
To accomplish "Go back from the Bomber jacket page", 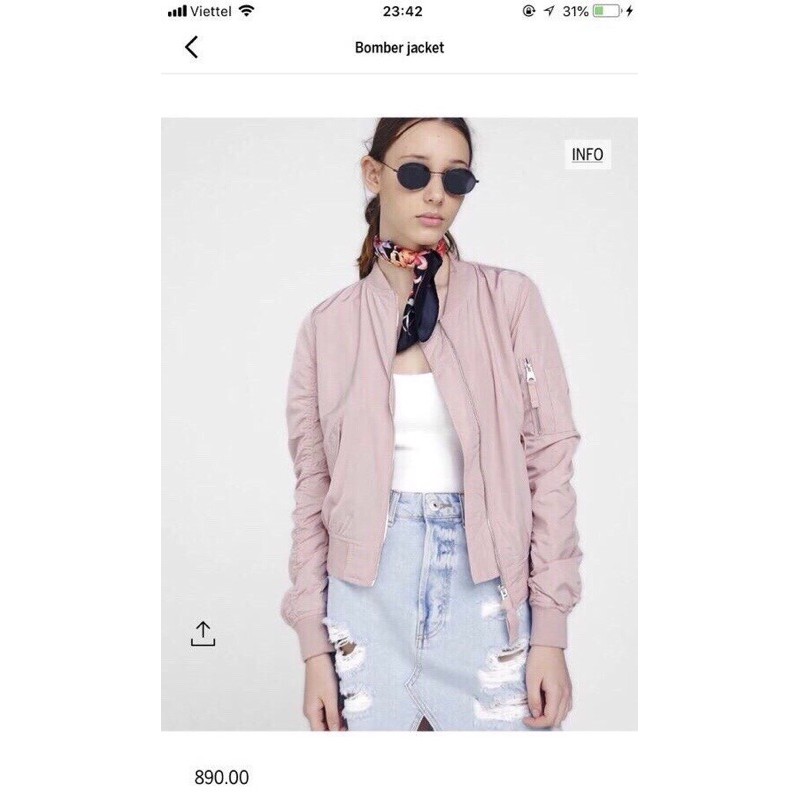I will click(x=191, y=47).
